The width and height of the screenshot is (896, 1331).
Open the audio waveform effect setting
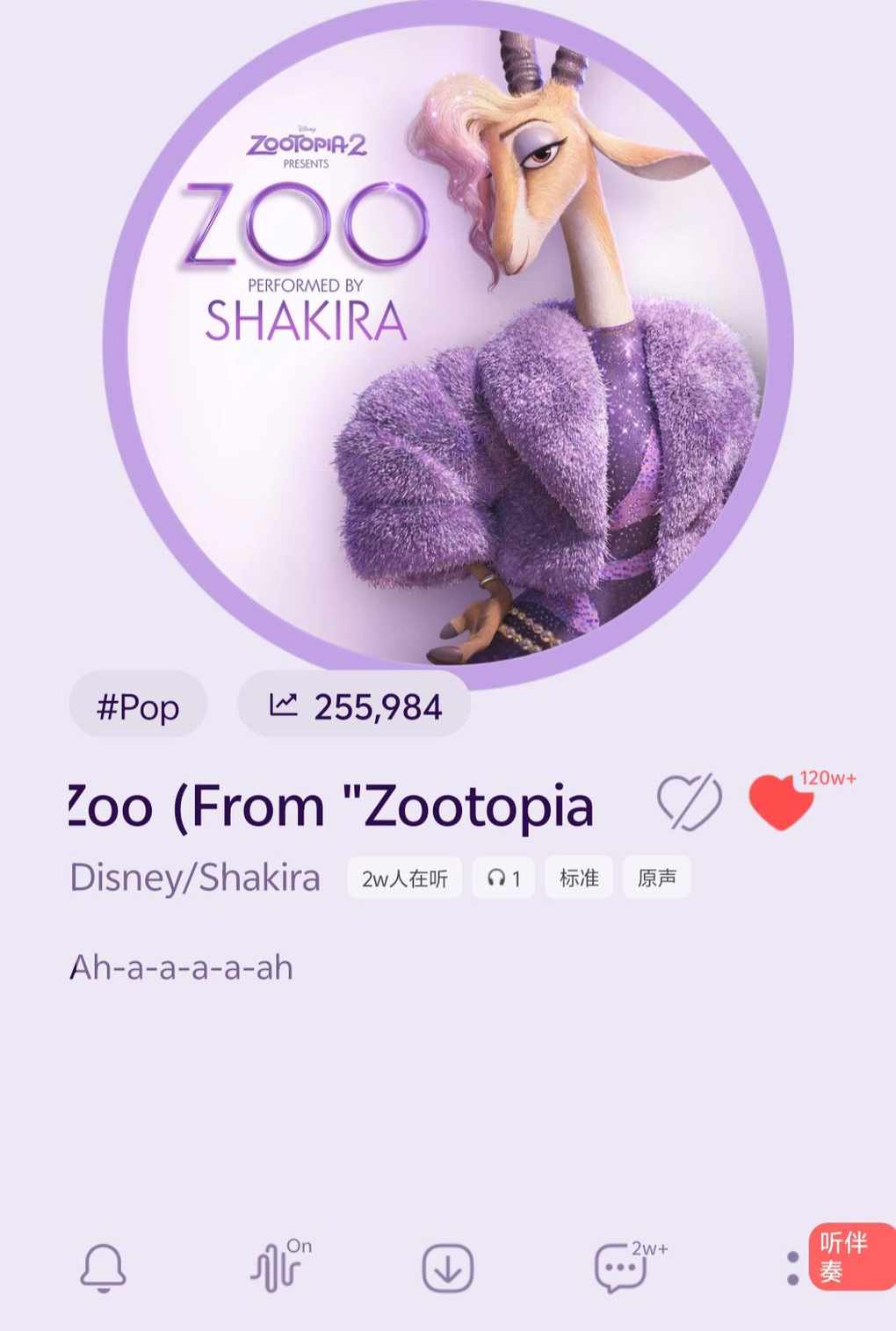coord(277,1268)
